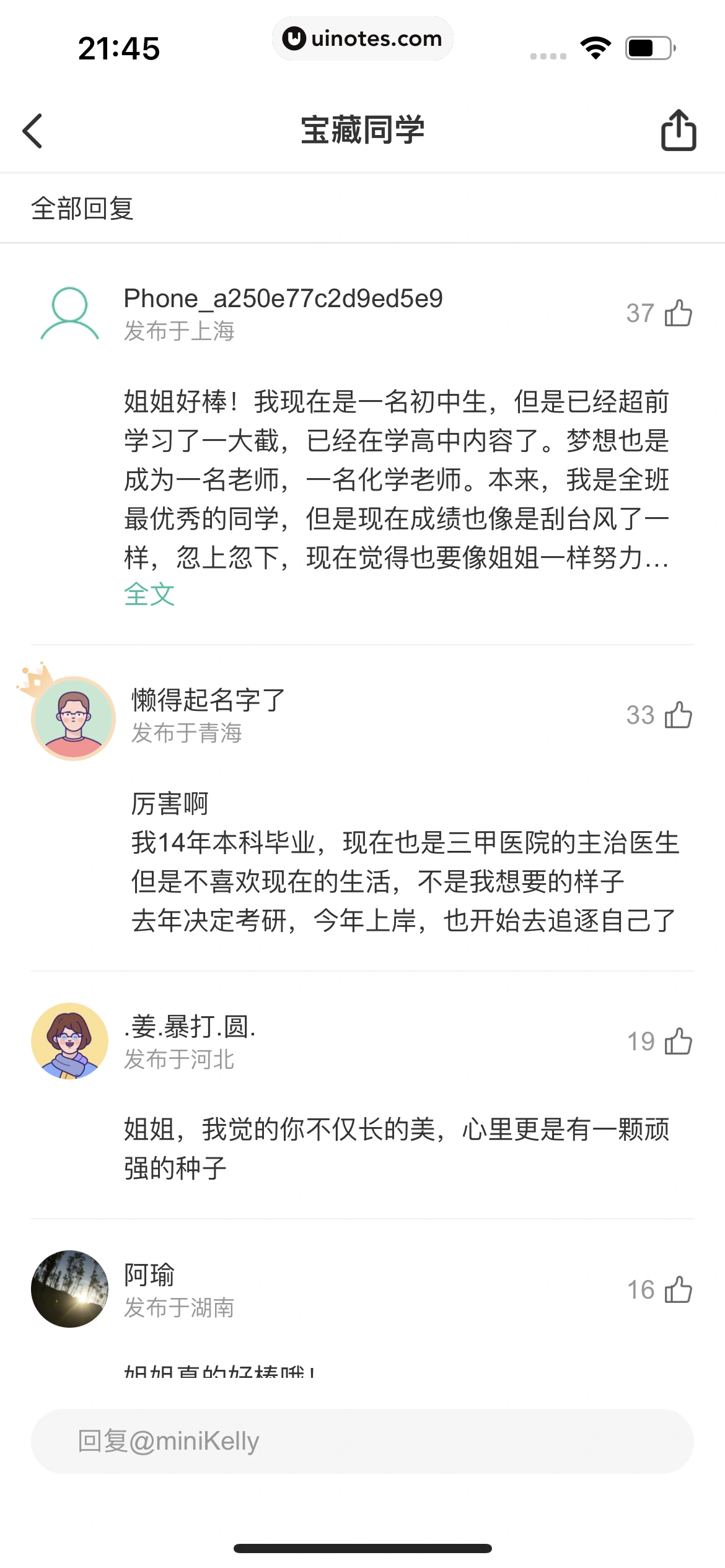This screenshot has height=1568, width=725.
Task: Tap the uinotes.com pill in the status area
Action: tap(362, 38)
